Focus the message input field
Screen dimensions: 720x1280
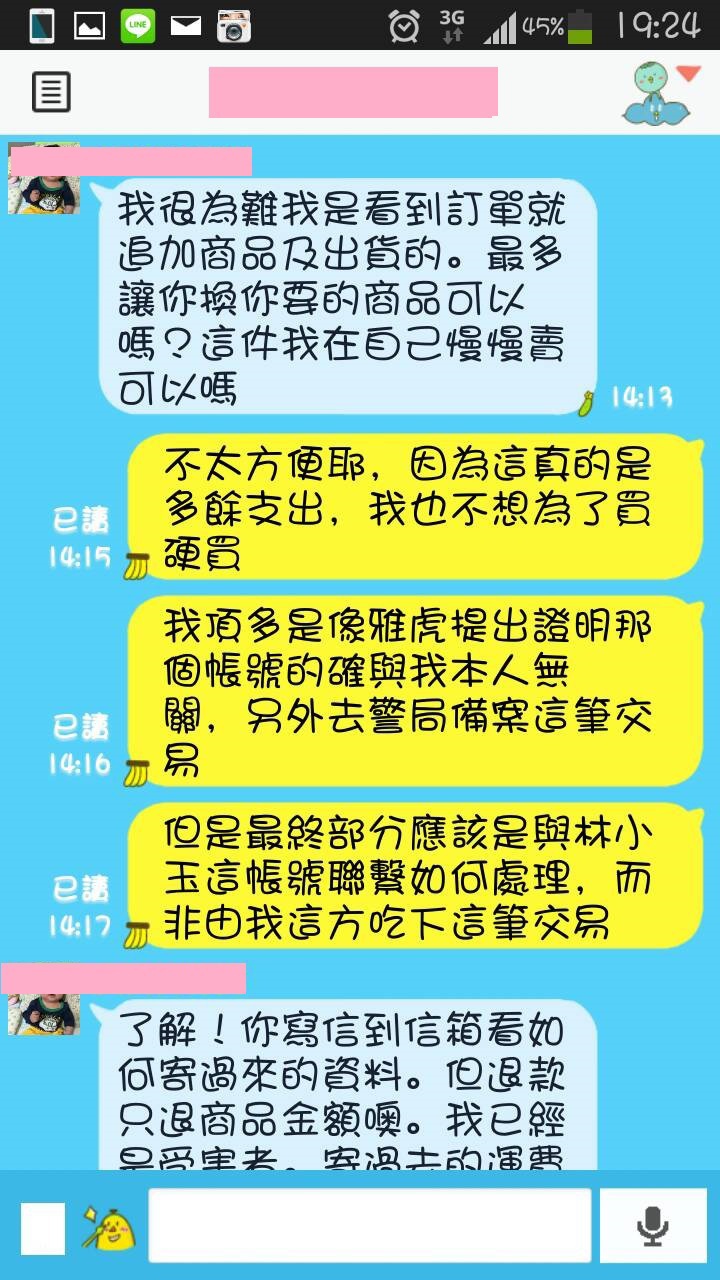click(370, 1225)
